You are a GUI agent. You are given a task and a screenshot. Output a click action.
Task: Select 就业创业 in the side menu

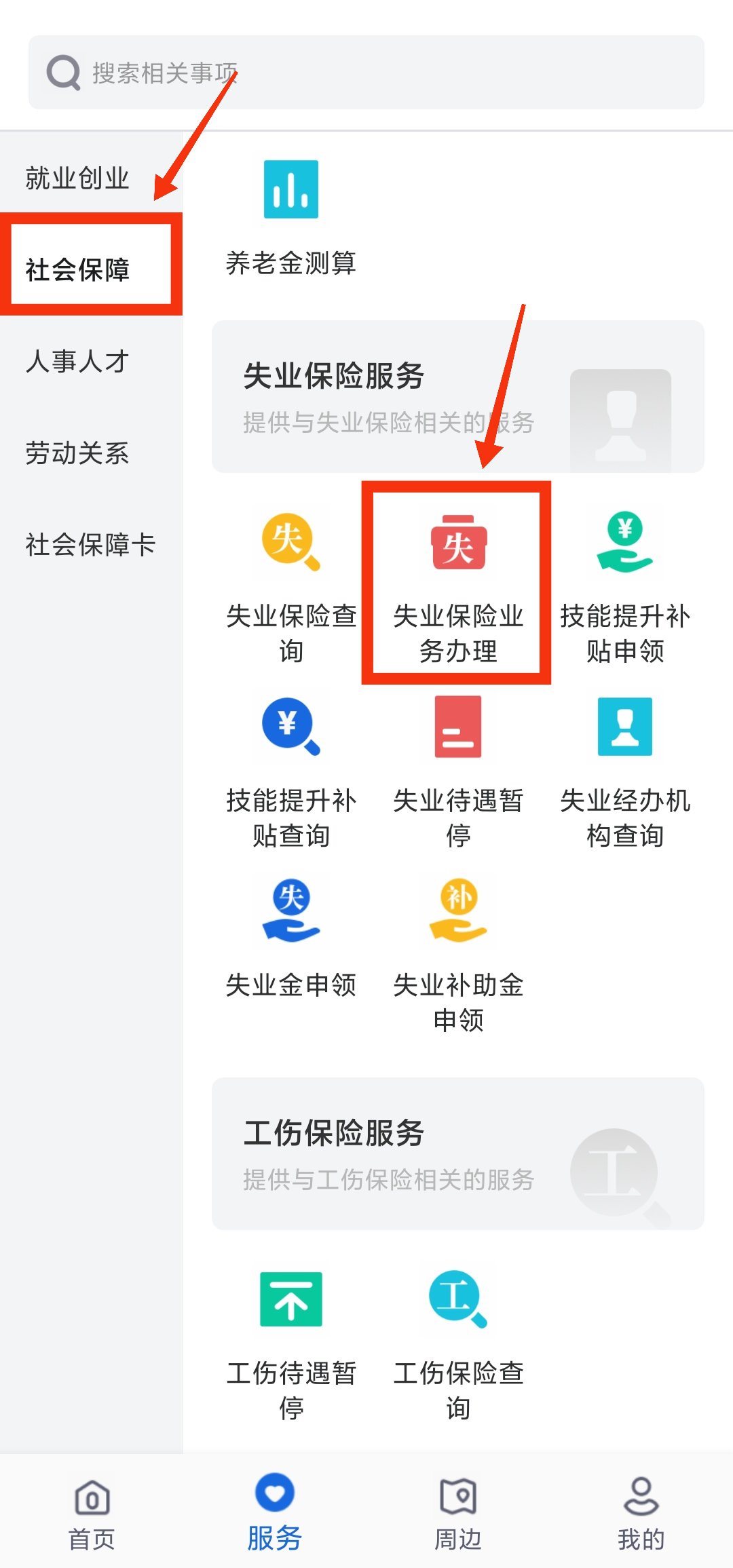[77, 178]
